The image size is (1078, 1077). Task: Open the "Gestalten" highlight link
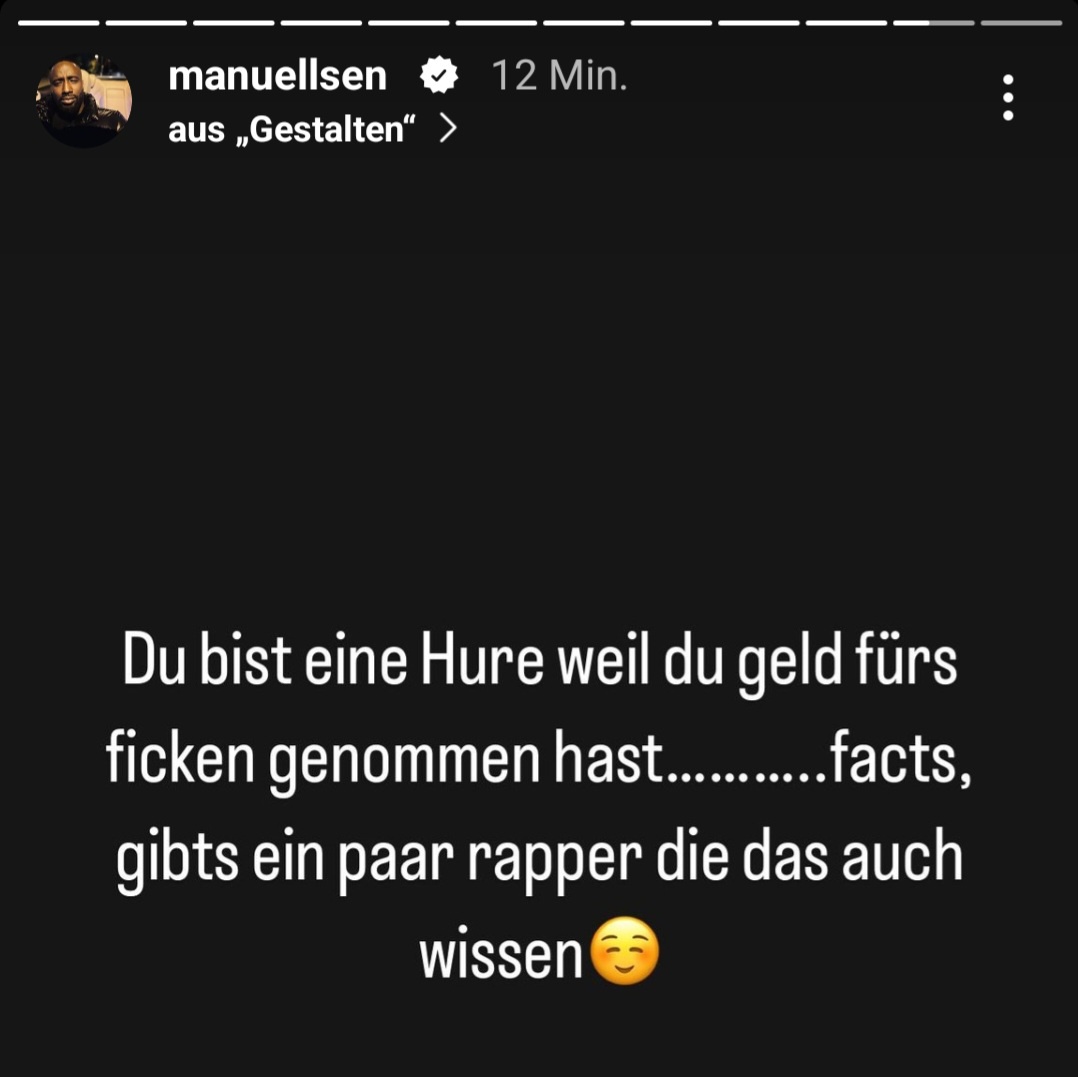click(x=312, y=129)
